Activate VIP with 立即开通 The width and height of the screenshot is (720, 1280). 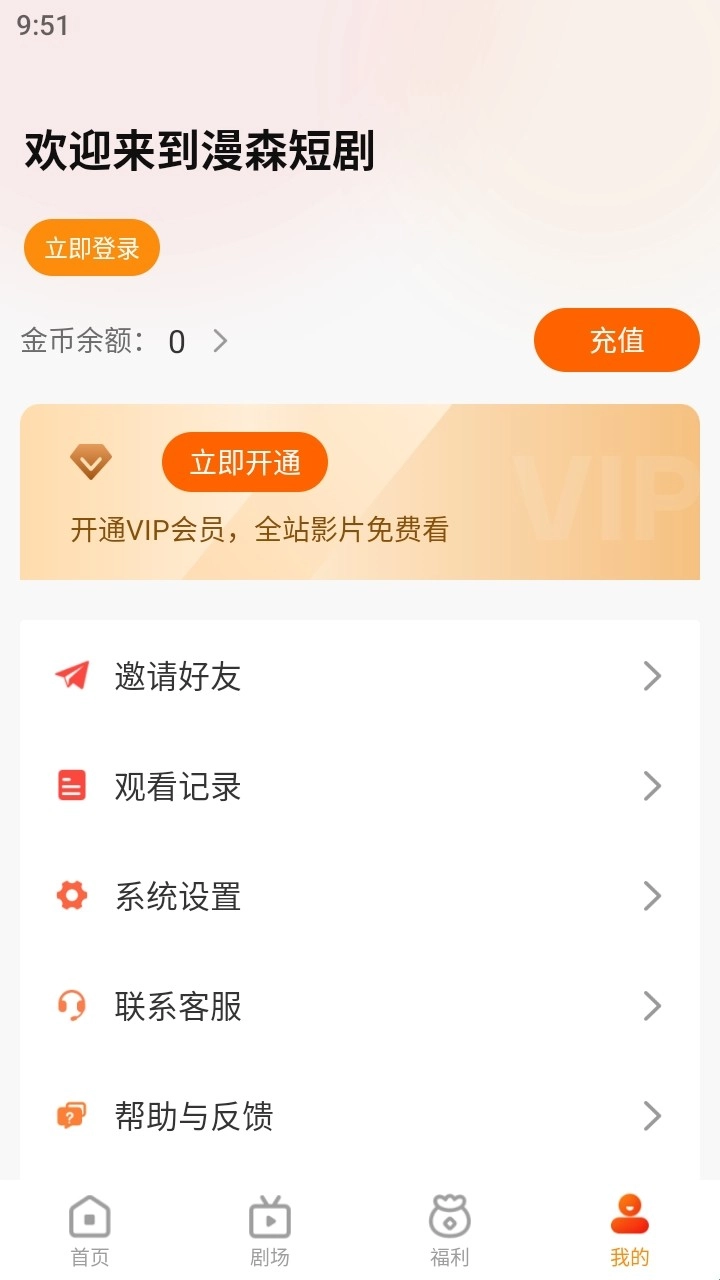click(245, 462)
